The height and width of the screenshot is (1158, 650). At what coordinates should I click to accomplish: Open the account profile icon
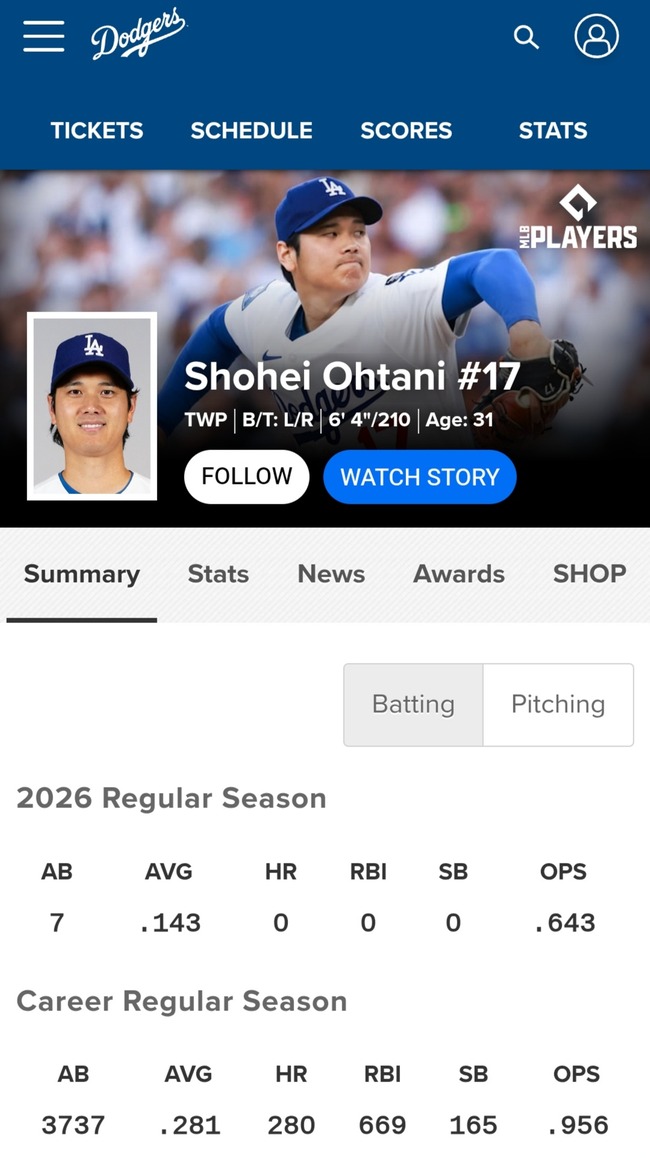click(596, 37)
